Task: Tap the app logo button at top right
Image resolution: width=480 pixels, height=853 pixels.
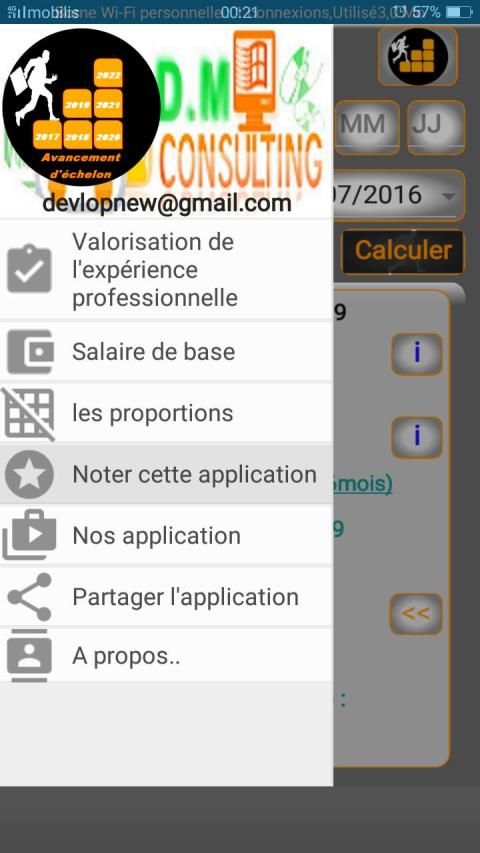Action: (x=417, y=57)
